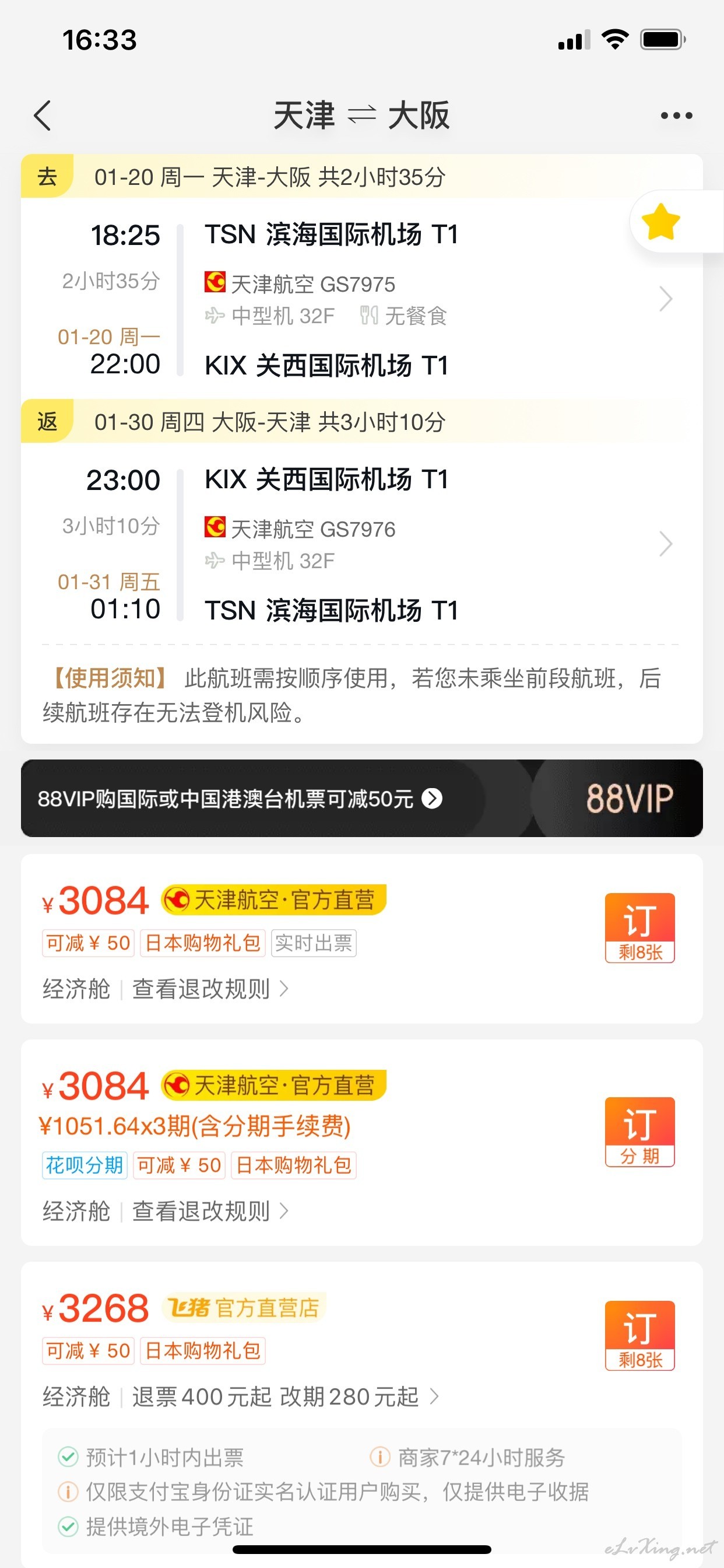Screen dimensions: 724x1568
Task: Tap the yellow star to favorite flight
Action: [660, 222]
